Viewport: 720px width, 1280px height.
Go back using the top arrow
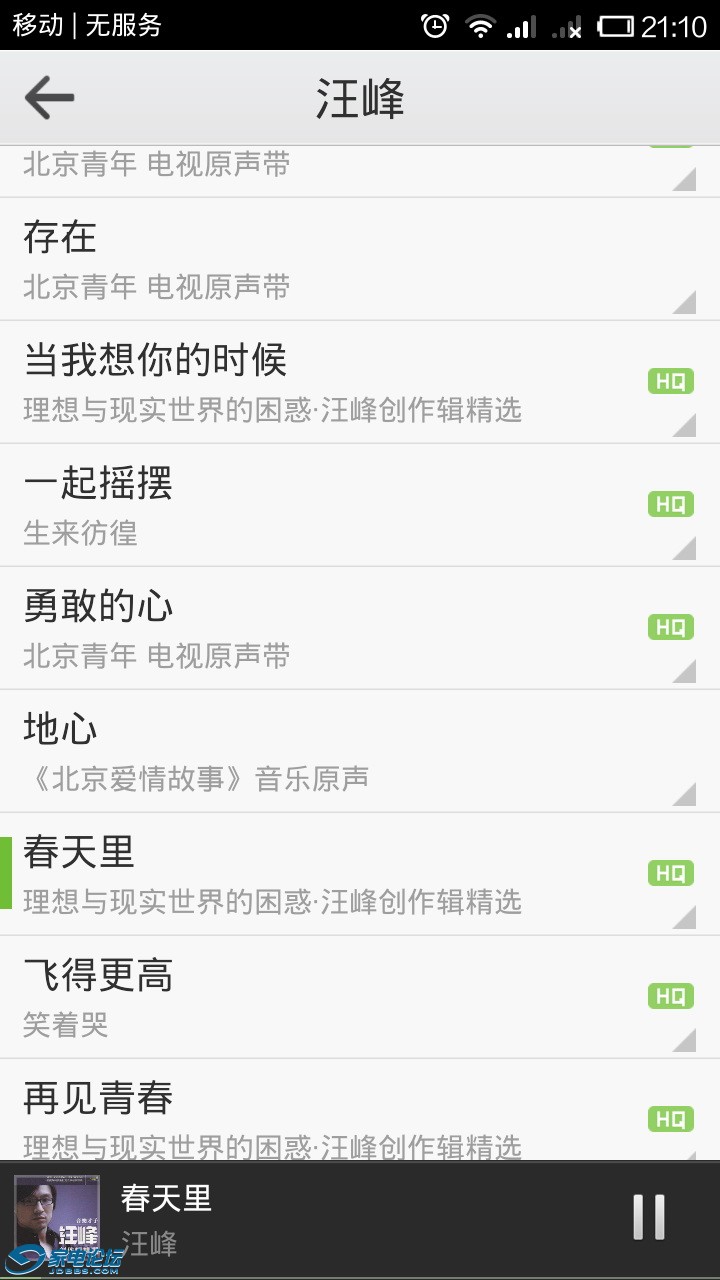(50, 97)
